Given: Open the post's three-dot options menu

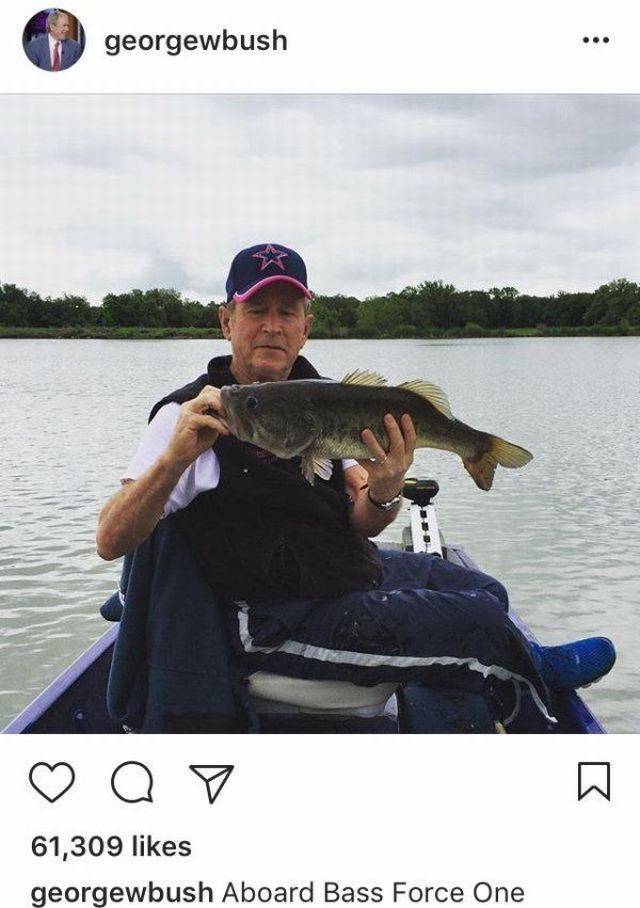Looking at the screenshot, I should point(595,41).
